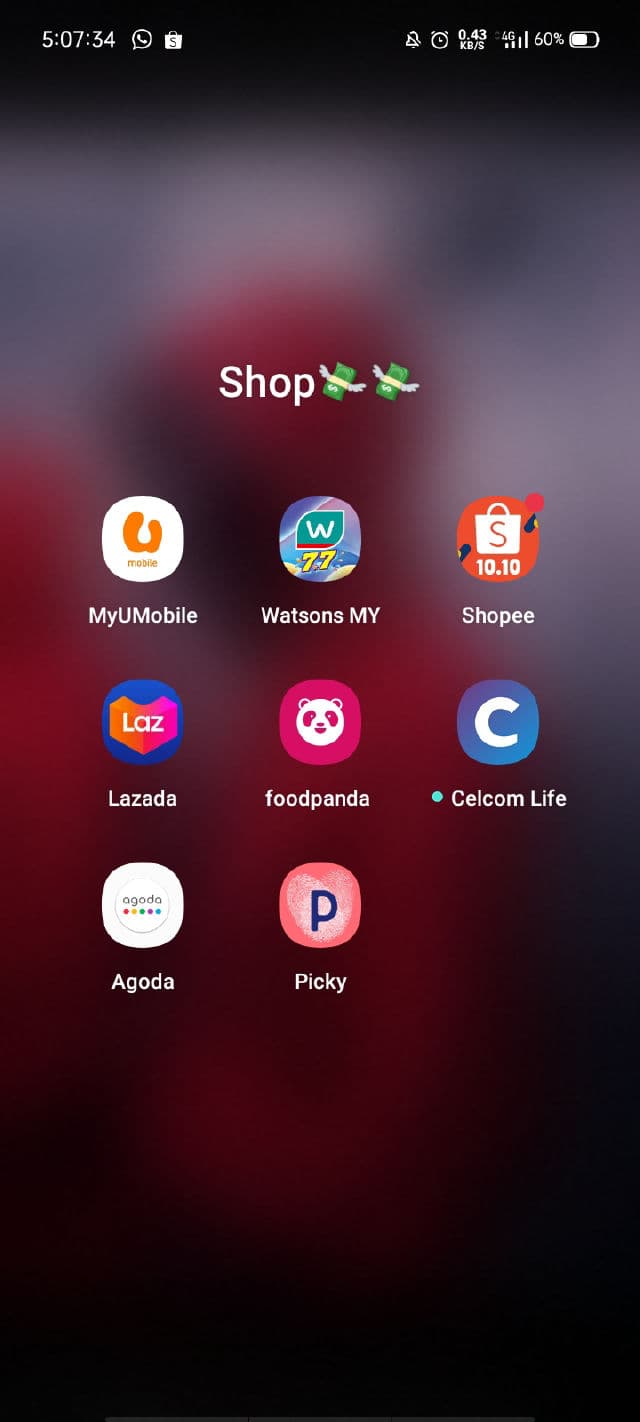Launch the Agoda app
Image resolution: width=640 pixels, height=1422 pixels.
pos(143,905)
